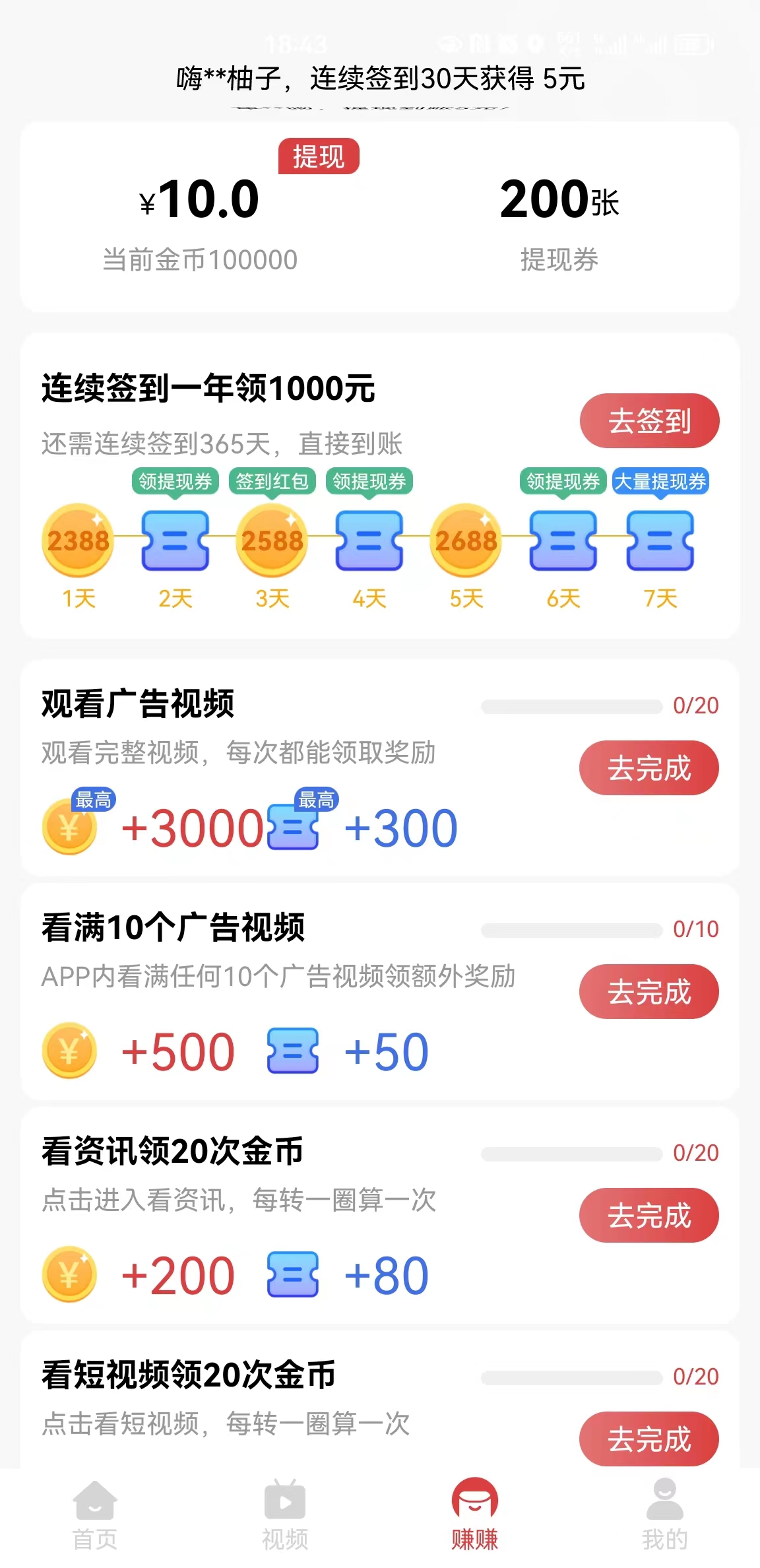Tap the gold coin icon next to +3000
Screen dimensions: 760x1568
tap(69, 826)
